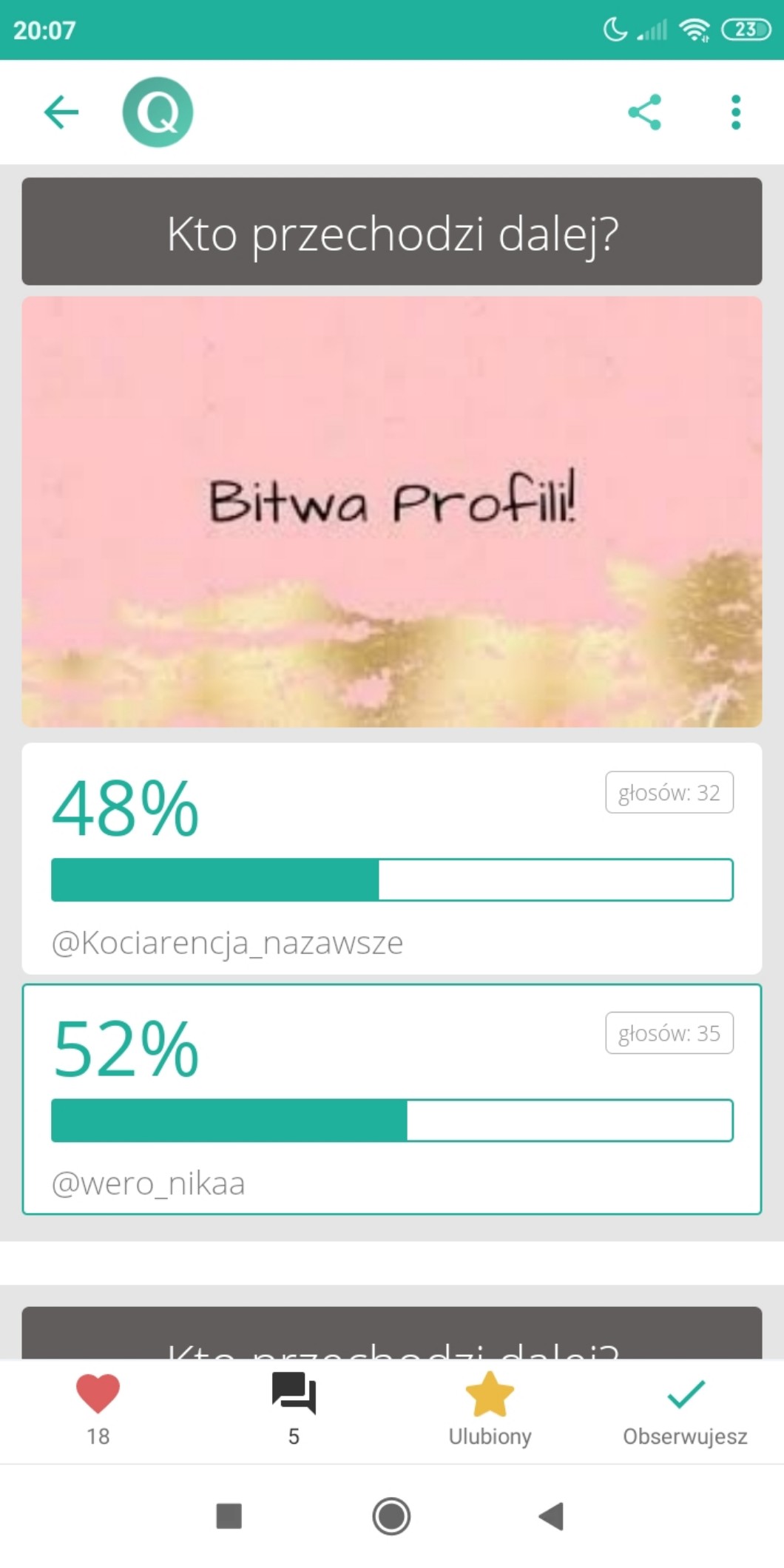Screen dimensions: 784x1568
Task: Toggle Obserwujesz follow status
Action: coord(685,1408)
